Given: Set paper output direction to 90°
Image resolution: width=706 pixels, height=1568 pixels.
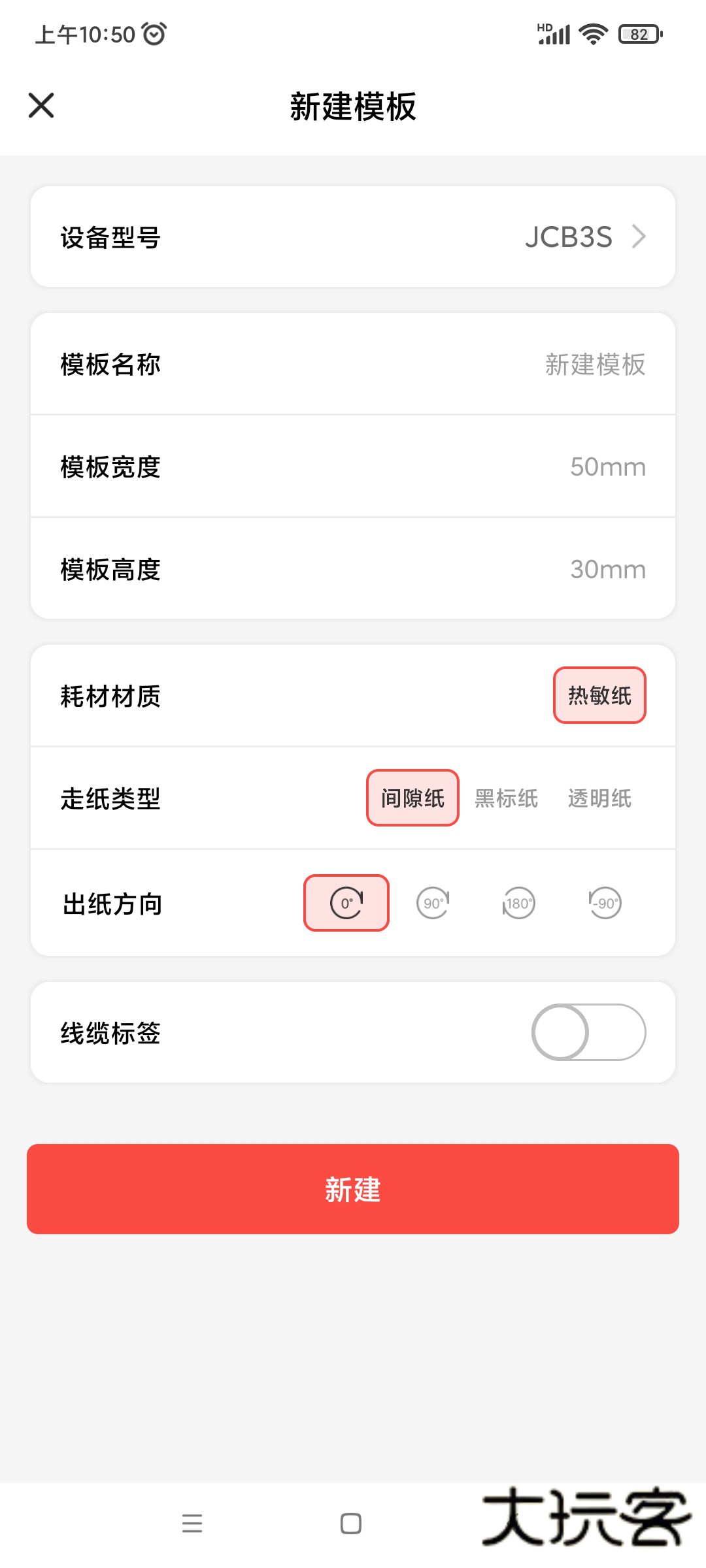Looking at the screenshot, I should 433,903.
